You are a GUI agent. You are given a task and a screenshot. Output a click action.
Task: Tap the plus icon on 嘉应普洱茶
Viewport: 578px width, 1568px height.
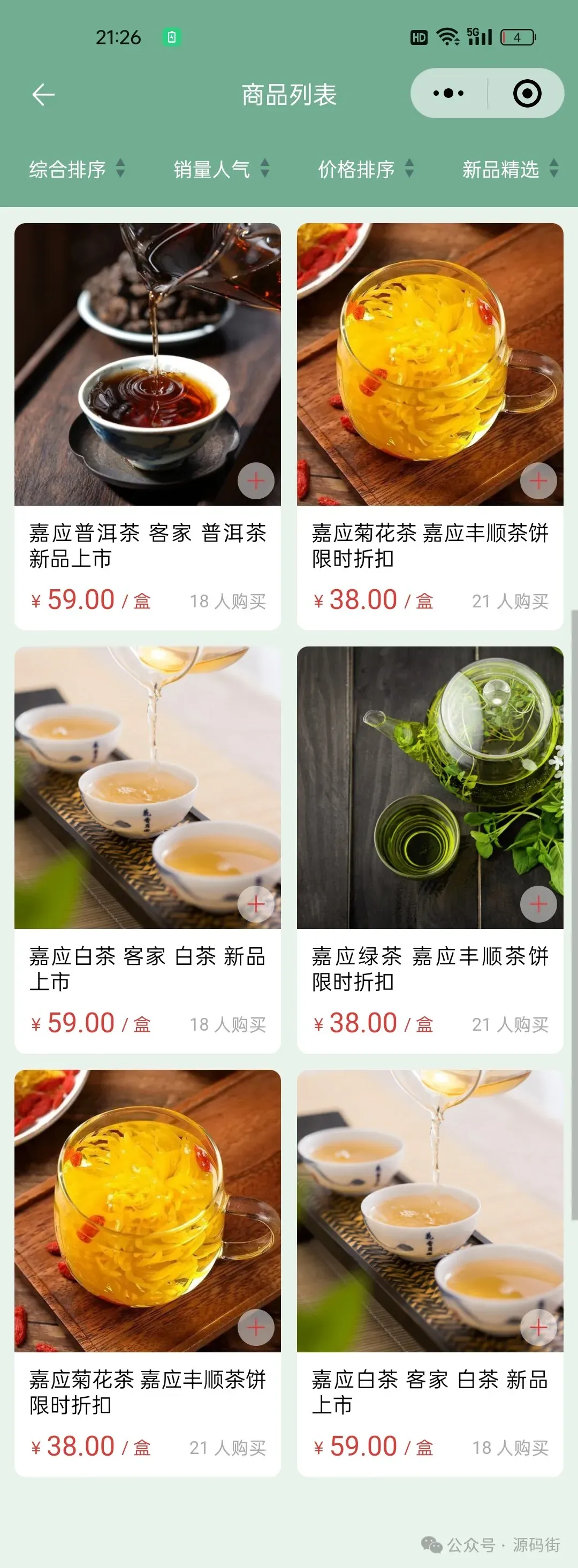coord(255,481)
